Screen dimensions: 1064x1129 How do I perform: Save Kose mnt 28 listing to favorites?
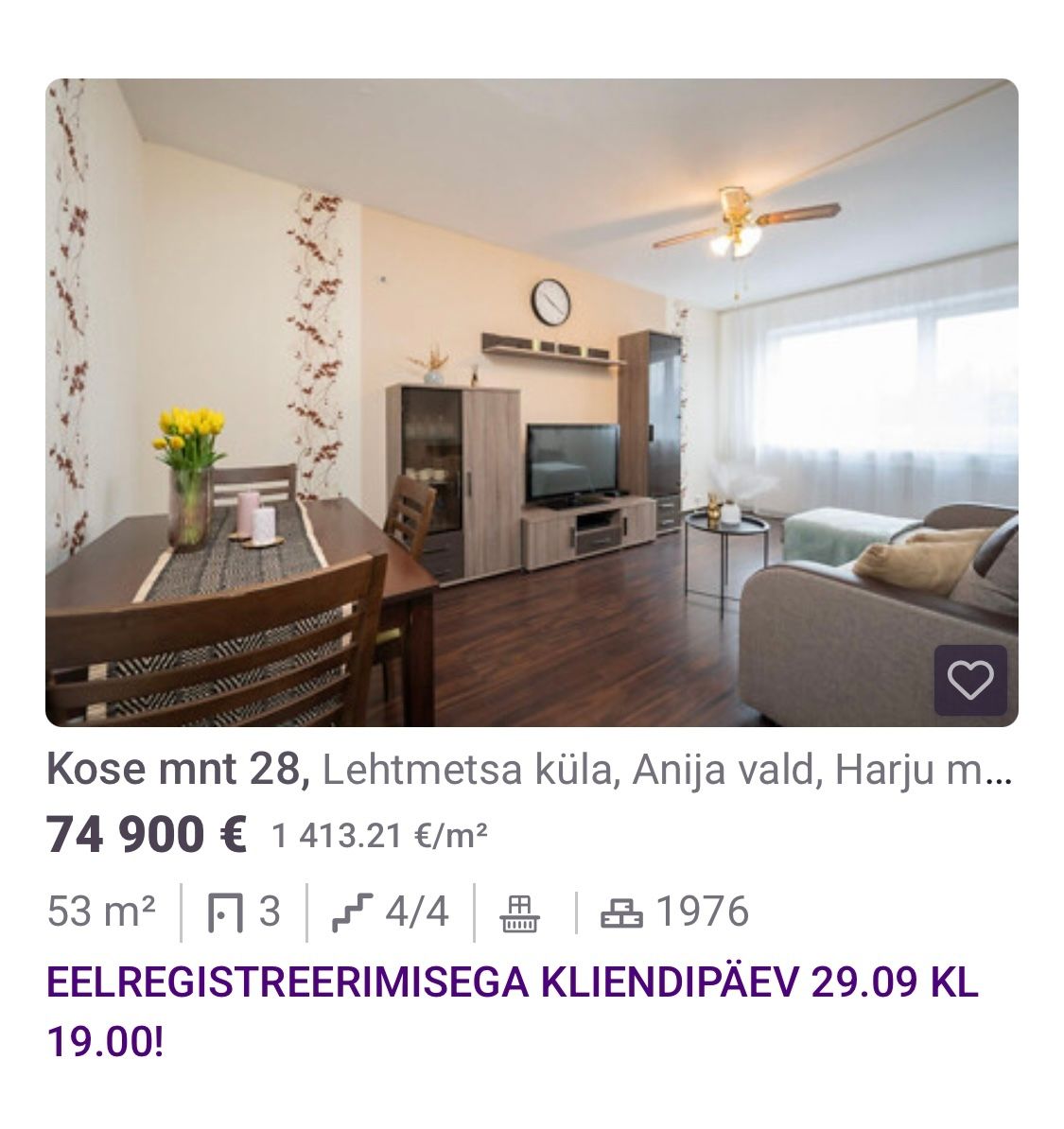[970, 680]
